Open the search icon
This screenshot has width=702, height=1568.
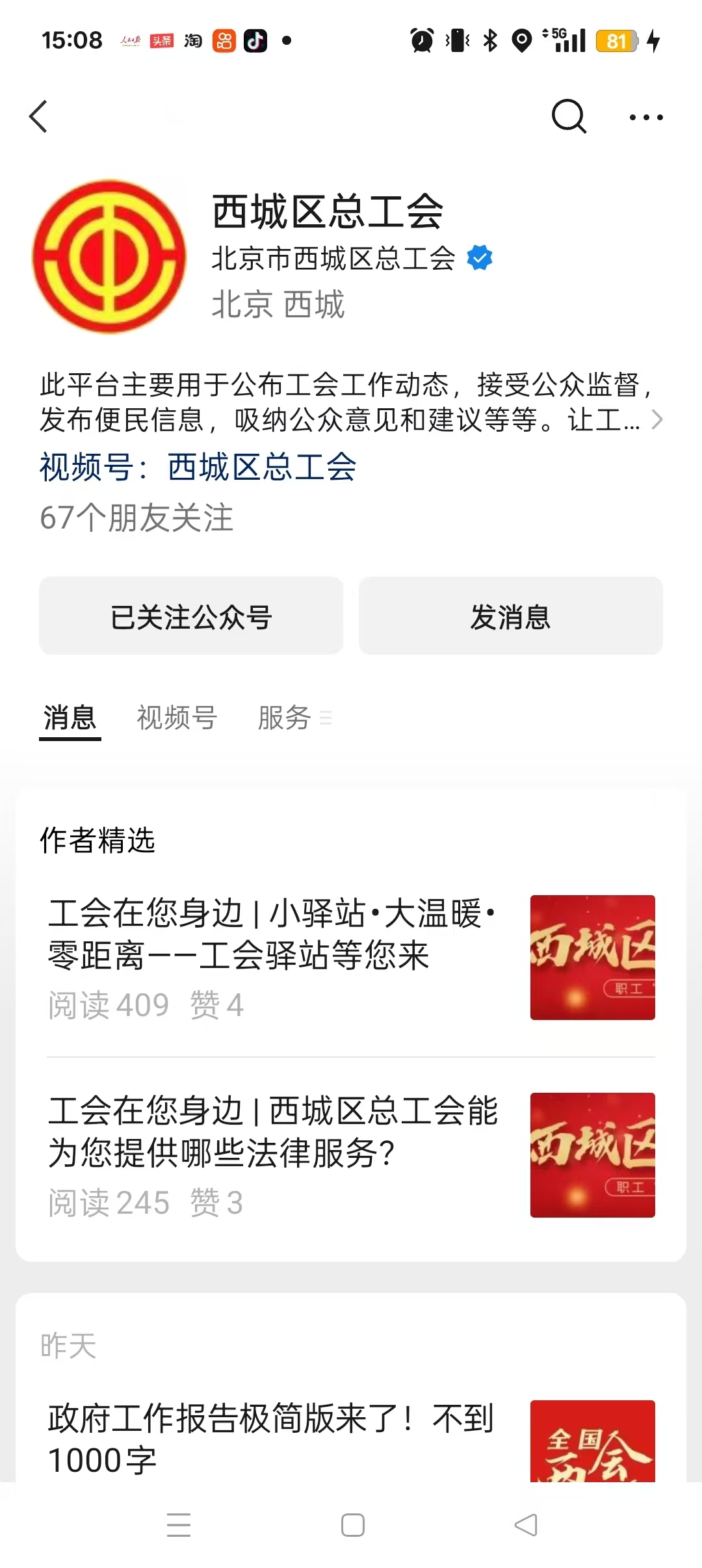(x=569, y=117)
